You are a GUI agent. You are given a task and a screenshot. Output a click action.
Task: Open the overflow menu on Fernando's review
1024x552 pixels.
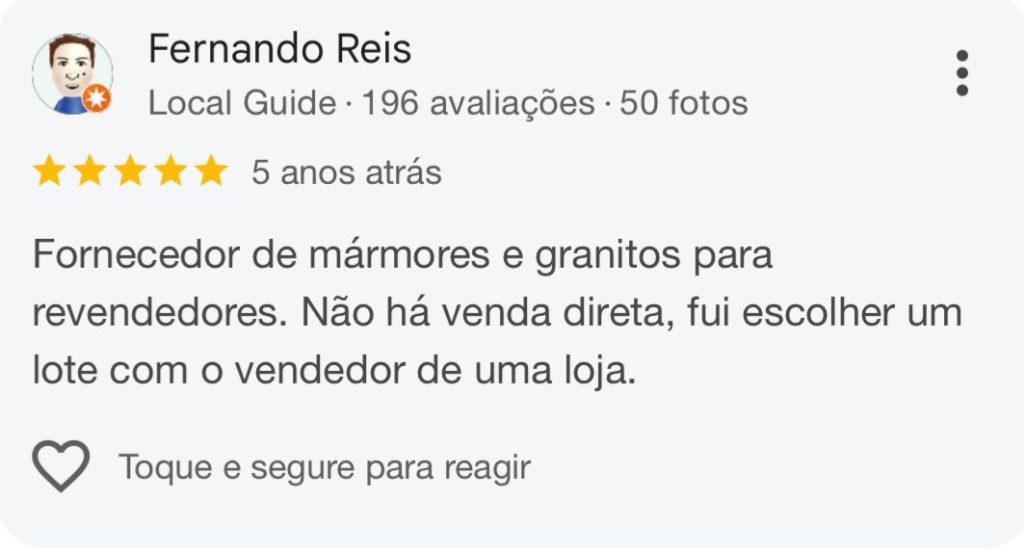[x=961, y=73]
